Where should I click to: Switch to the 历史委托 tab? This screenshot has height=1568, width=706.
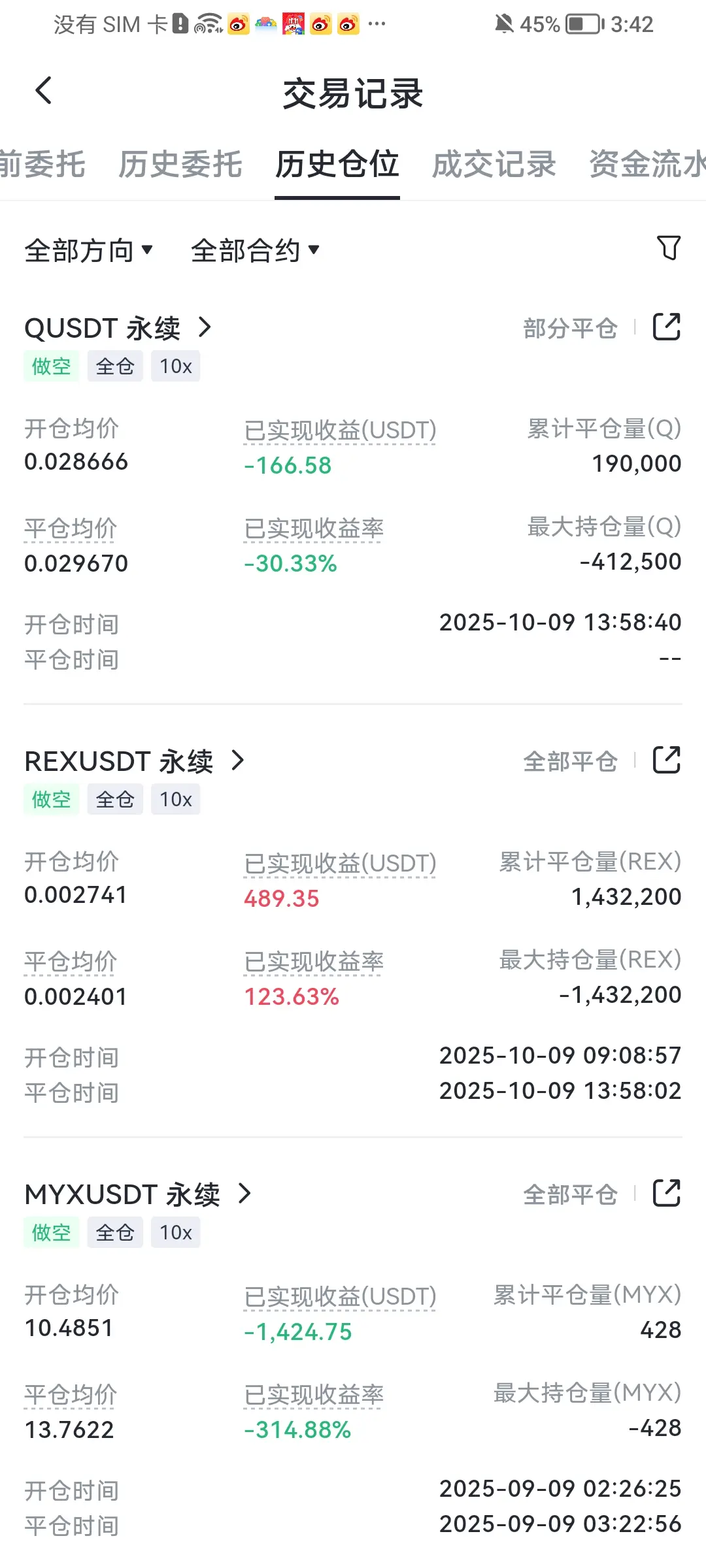[180, 164]
